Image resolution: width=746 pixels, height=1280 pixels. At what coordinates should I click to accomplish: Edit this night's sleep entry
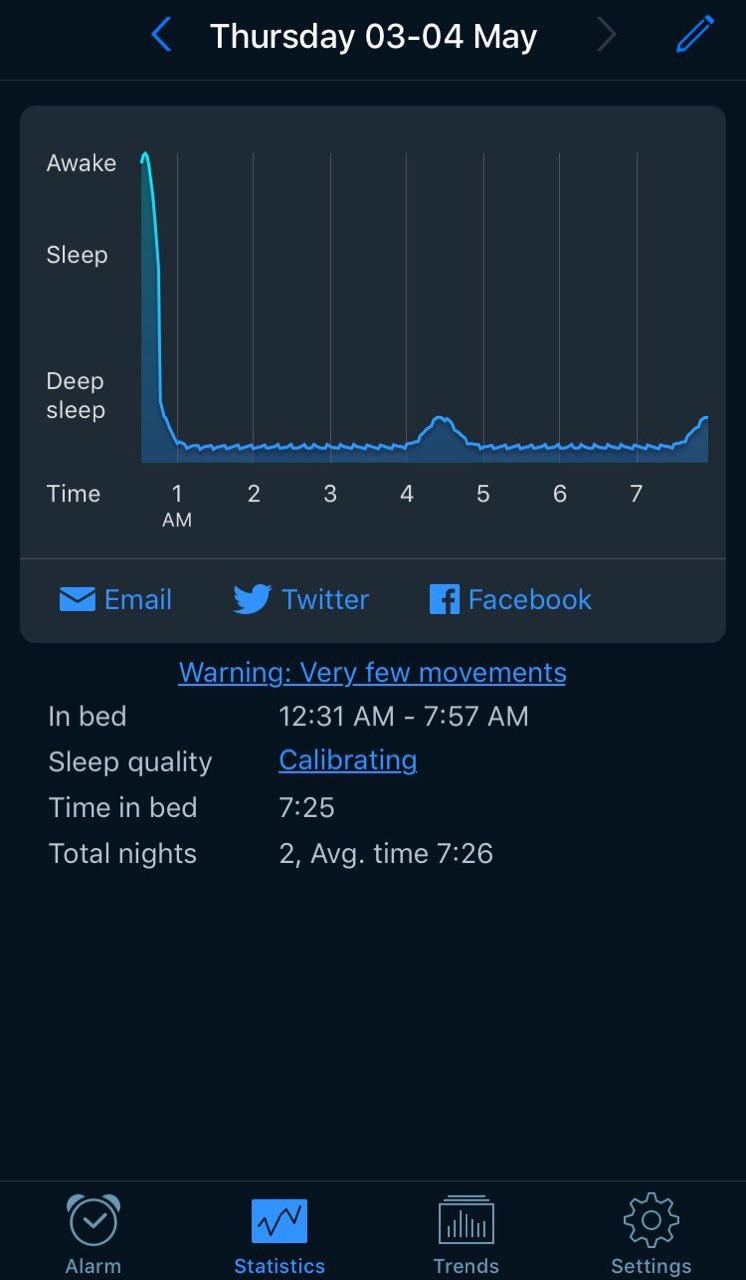695,35
